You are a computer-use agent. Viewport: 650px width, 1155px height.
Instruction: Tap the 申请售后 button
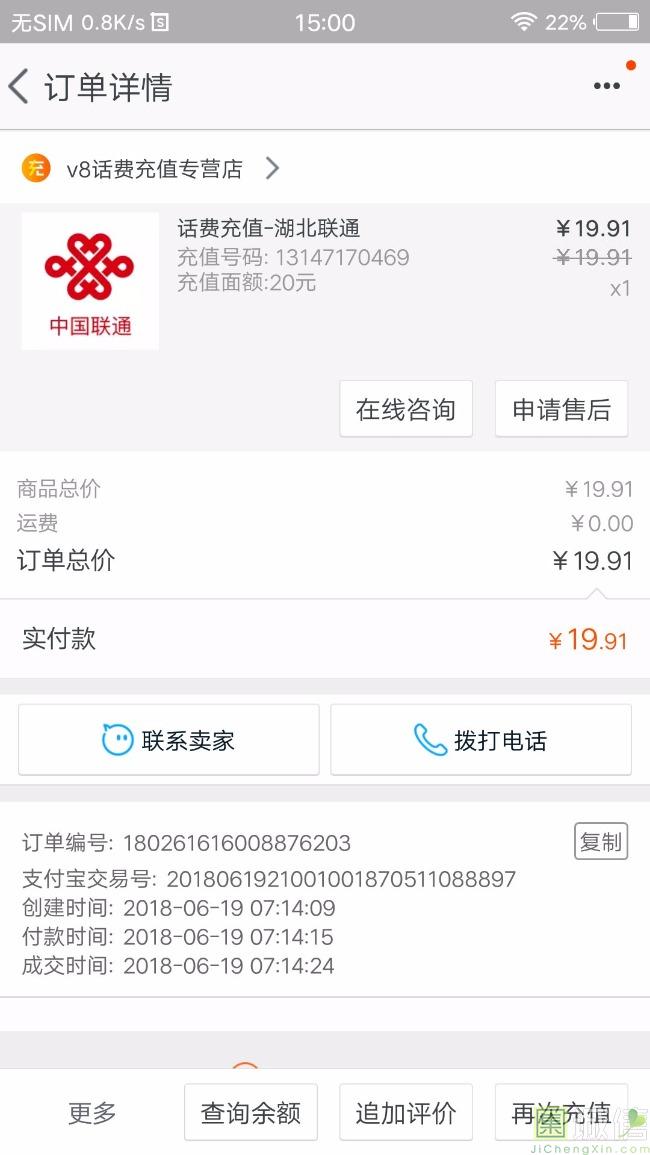[562, 409]
